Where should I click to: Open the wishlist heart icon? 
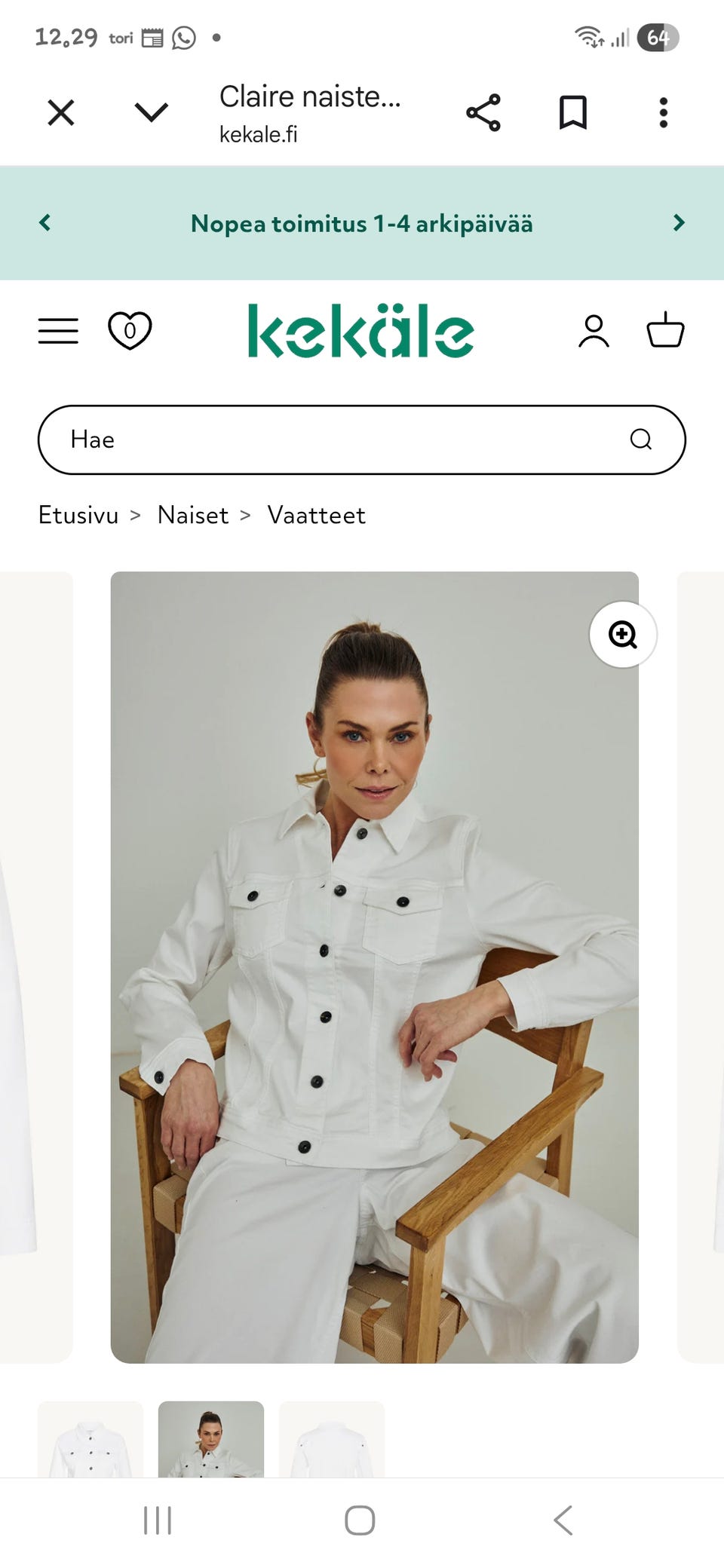130,330
